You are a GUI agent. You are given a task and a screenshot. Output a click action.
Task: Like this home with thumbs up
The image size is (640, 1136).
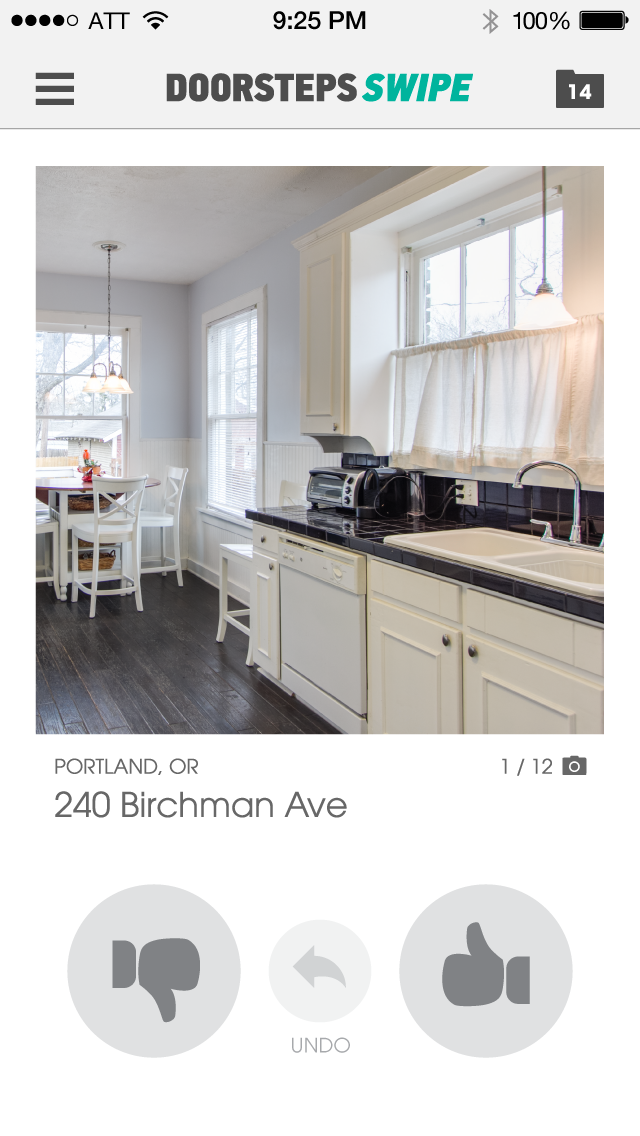point(486,971)
